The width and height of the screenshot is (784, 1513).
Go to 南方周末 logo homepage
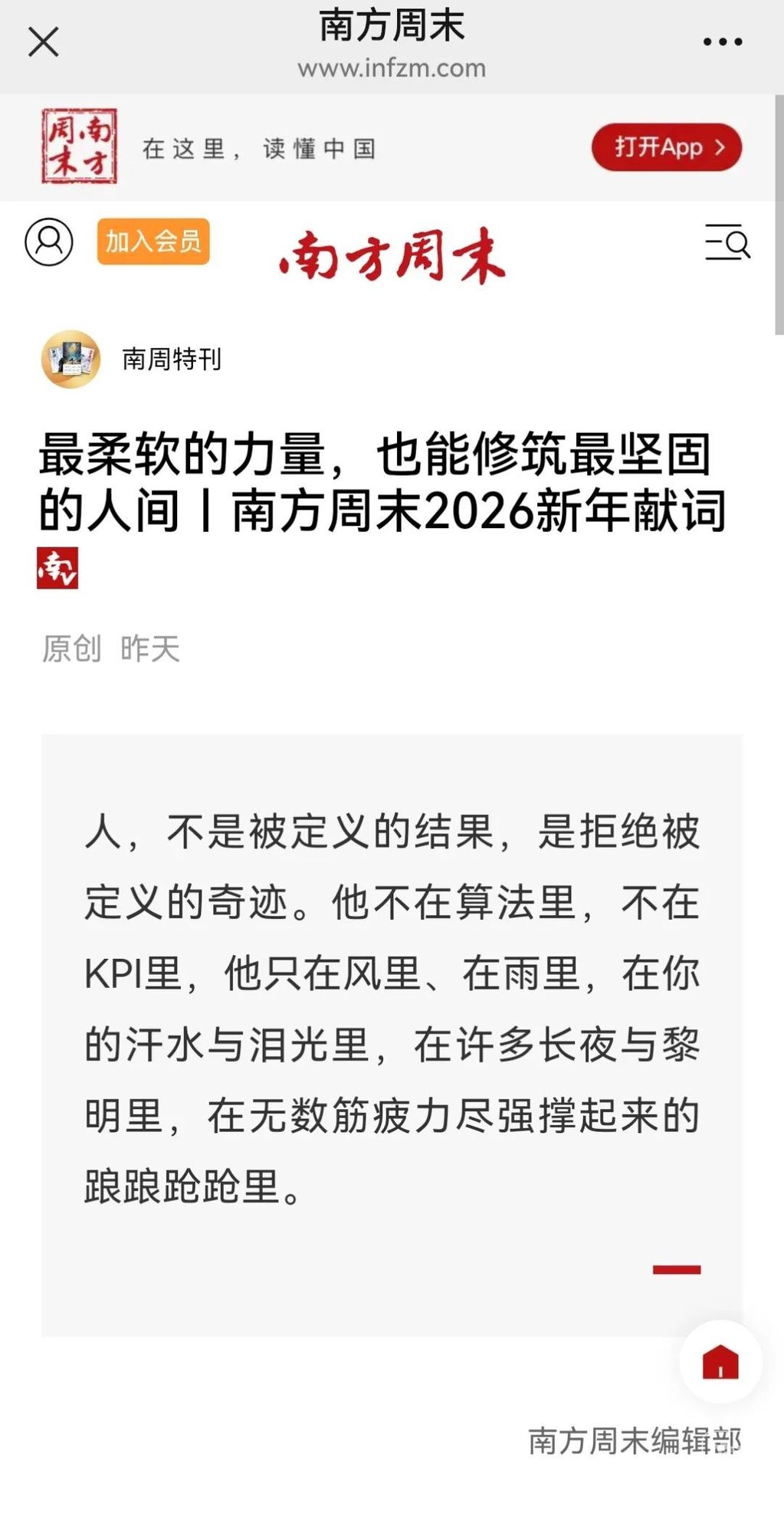[x=392, y=256]
